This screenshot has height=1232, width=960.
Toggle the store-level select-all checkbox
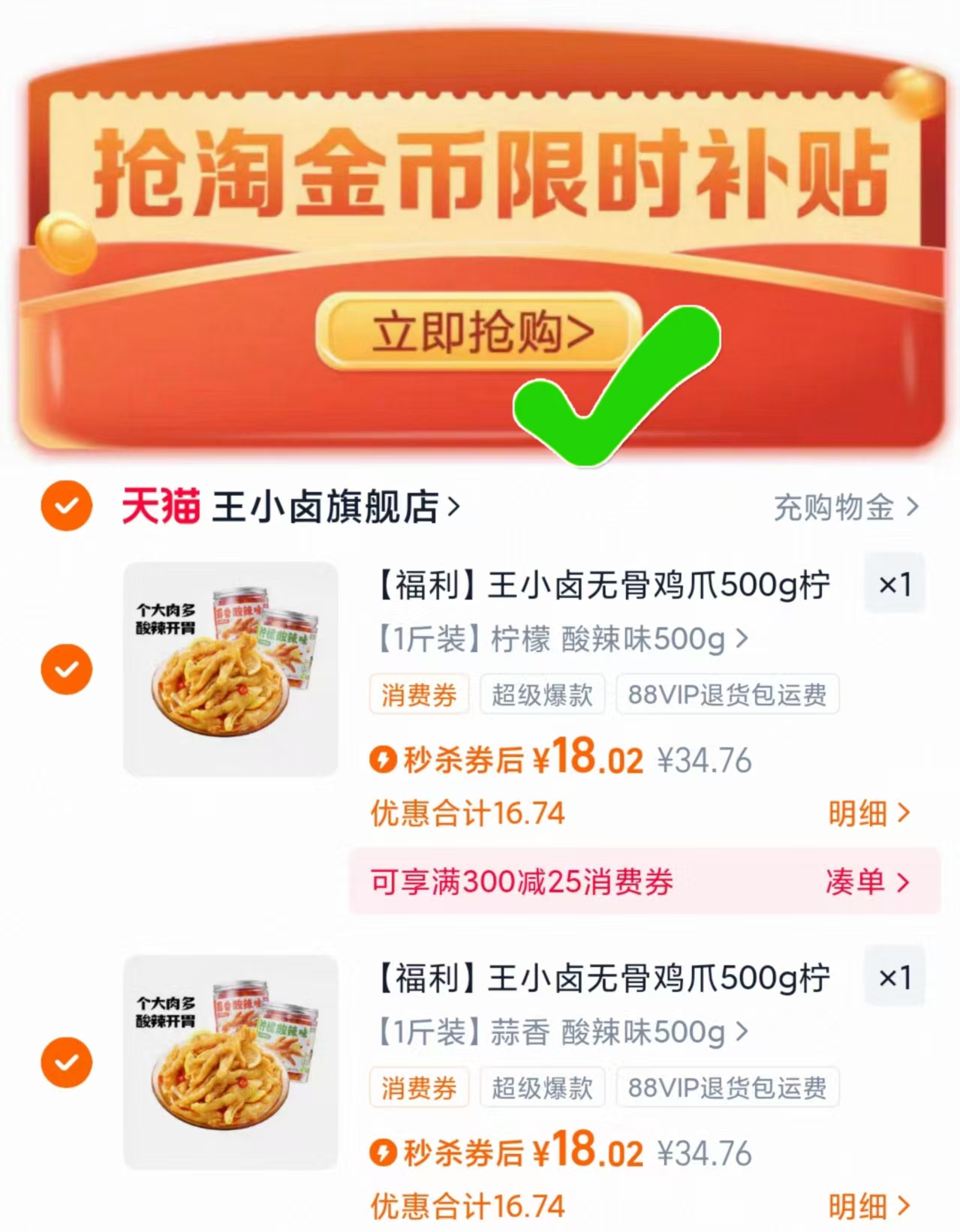pos(68,507)
